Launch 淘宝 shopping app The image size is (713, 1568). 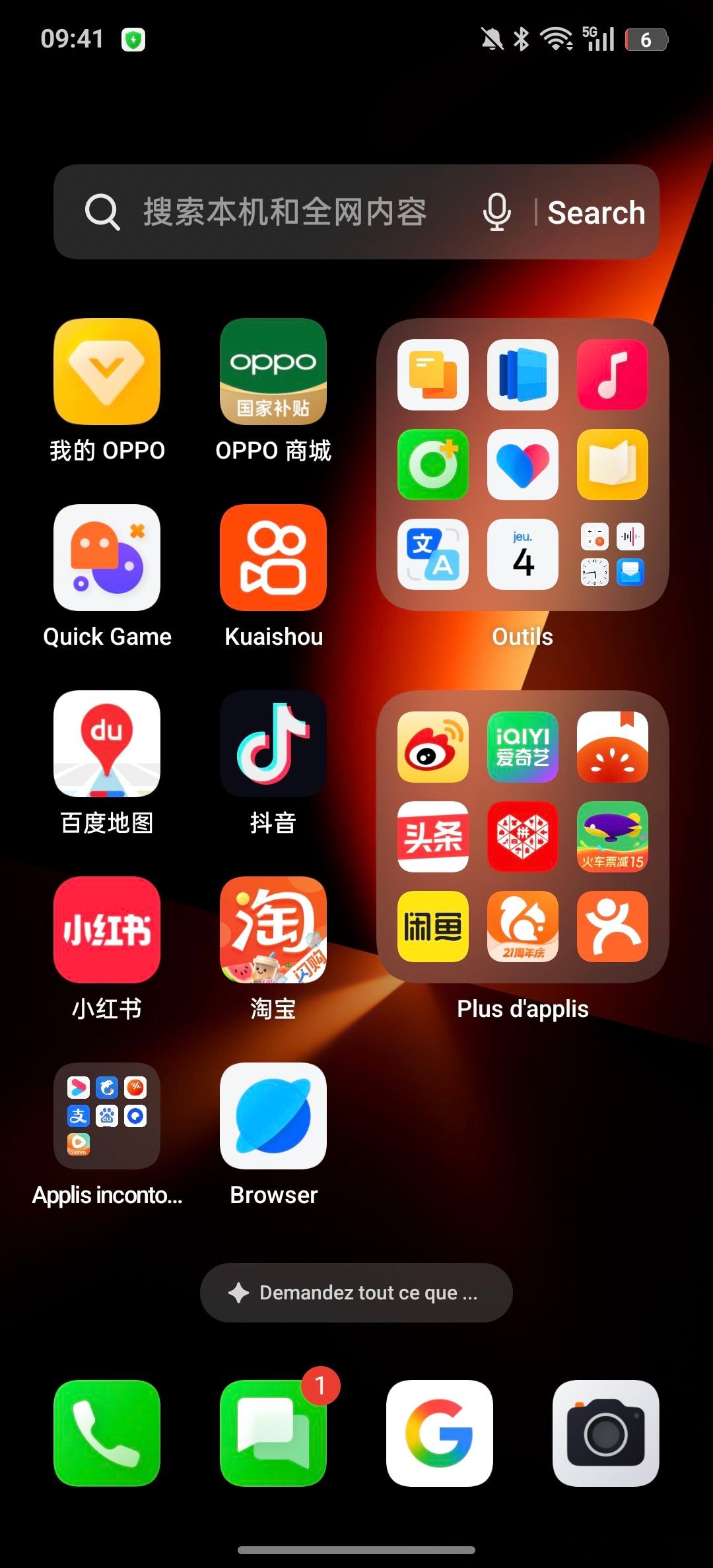point(273,930)
